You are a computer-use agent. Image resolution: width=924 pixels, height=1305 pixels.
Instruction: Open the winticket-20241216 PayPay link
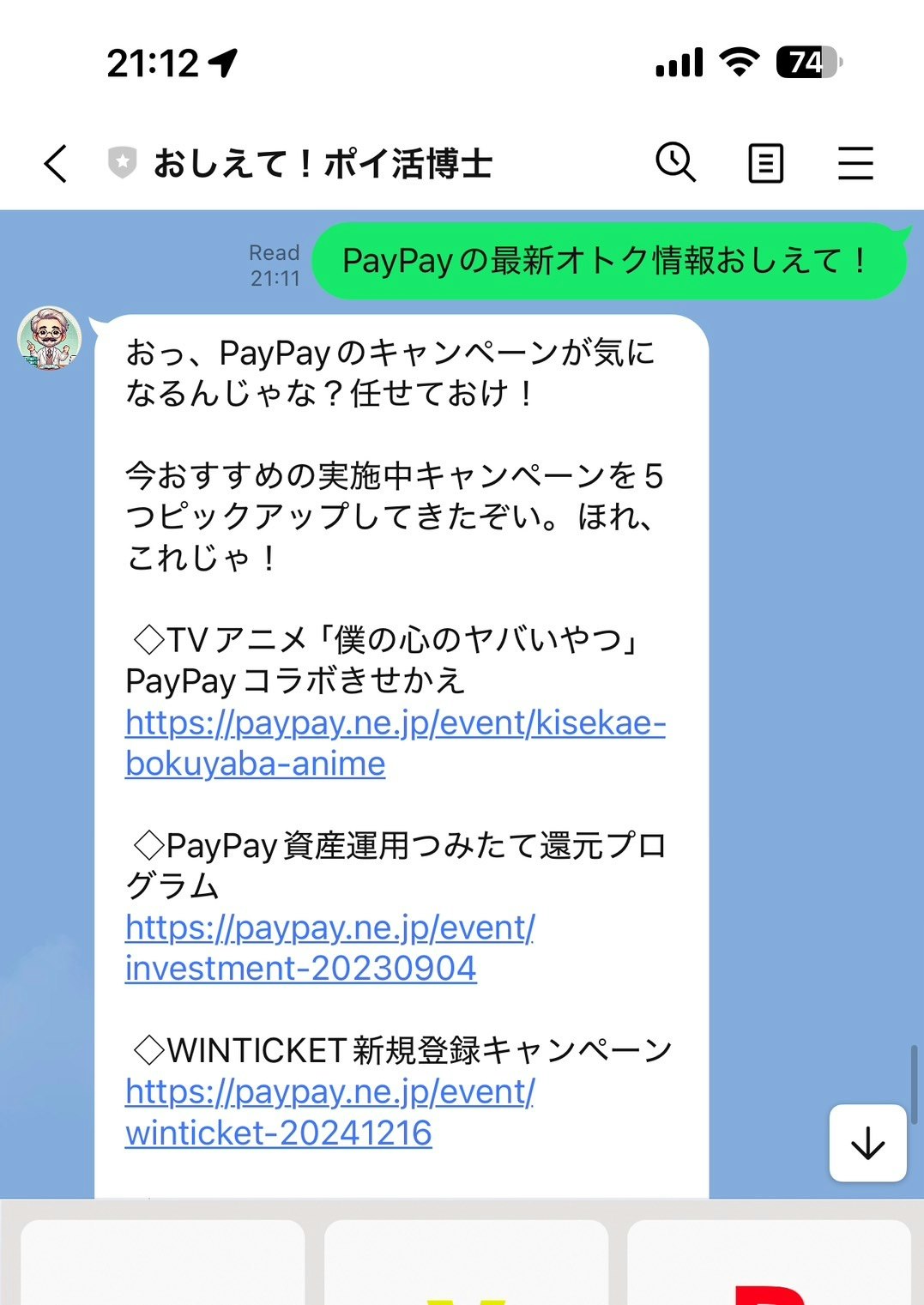point(330,1113)
